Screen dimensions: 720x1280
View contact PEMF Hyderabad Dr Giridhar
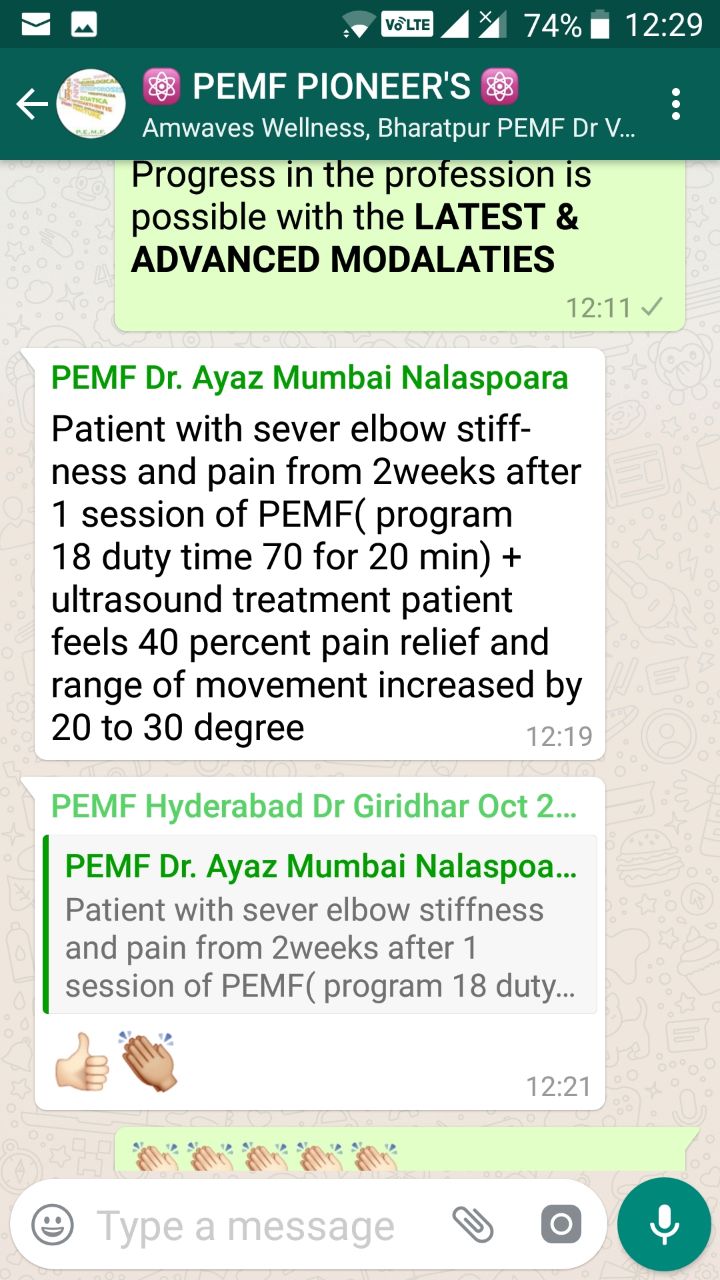[x=314, y=806]
